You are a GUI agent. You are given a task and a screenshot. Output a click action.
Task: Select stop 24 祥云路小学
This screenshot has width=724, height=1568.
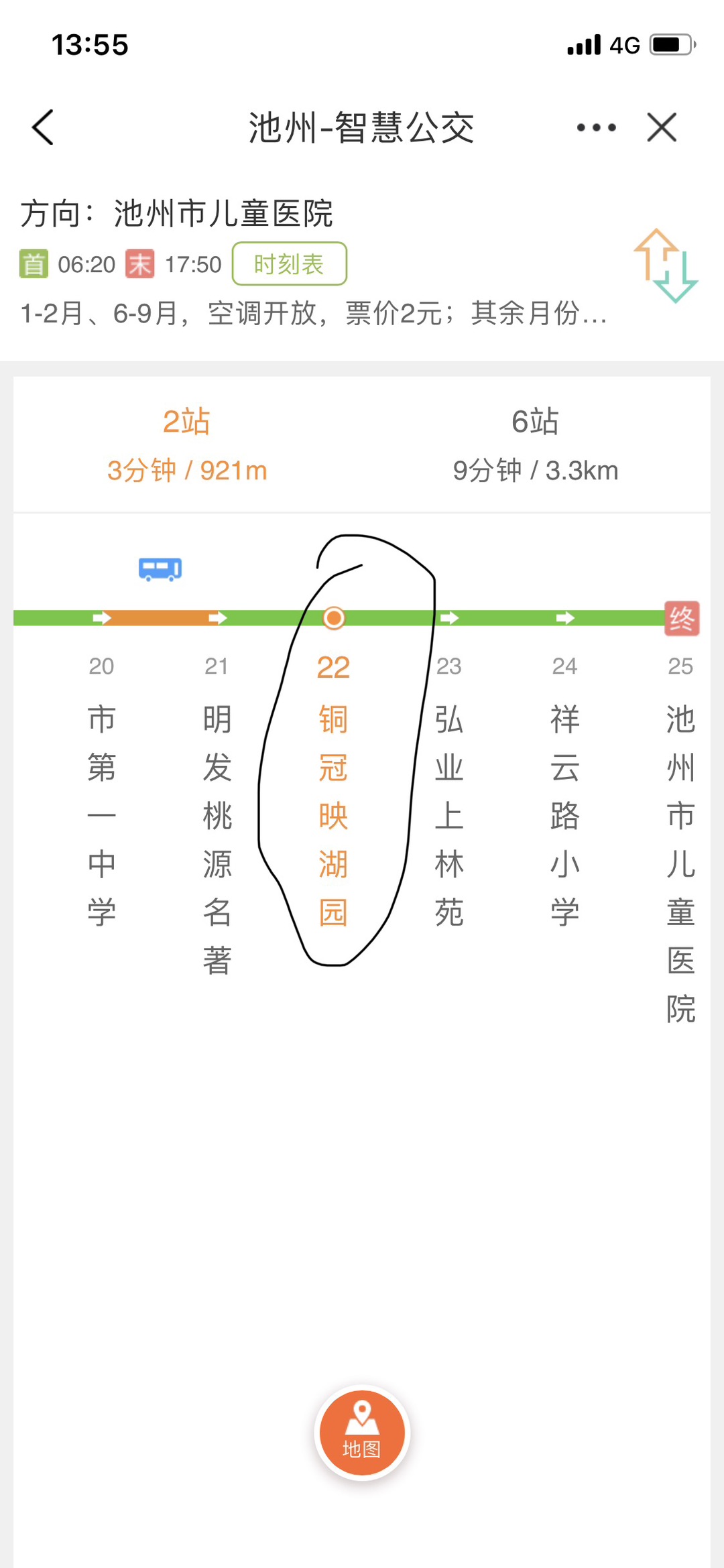point(565,815)
